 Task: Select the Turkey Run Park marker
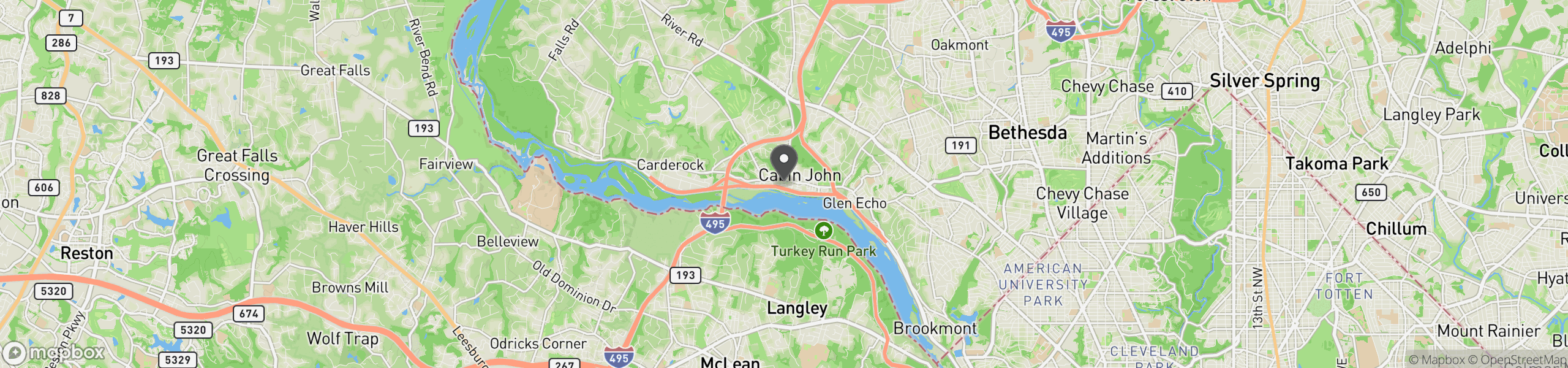pyautogui.click(x=823, y=231)
